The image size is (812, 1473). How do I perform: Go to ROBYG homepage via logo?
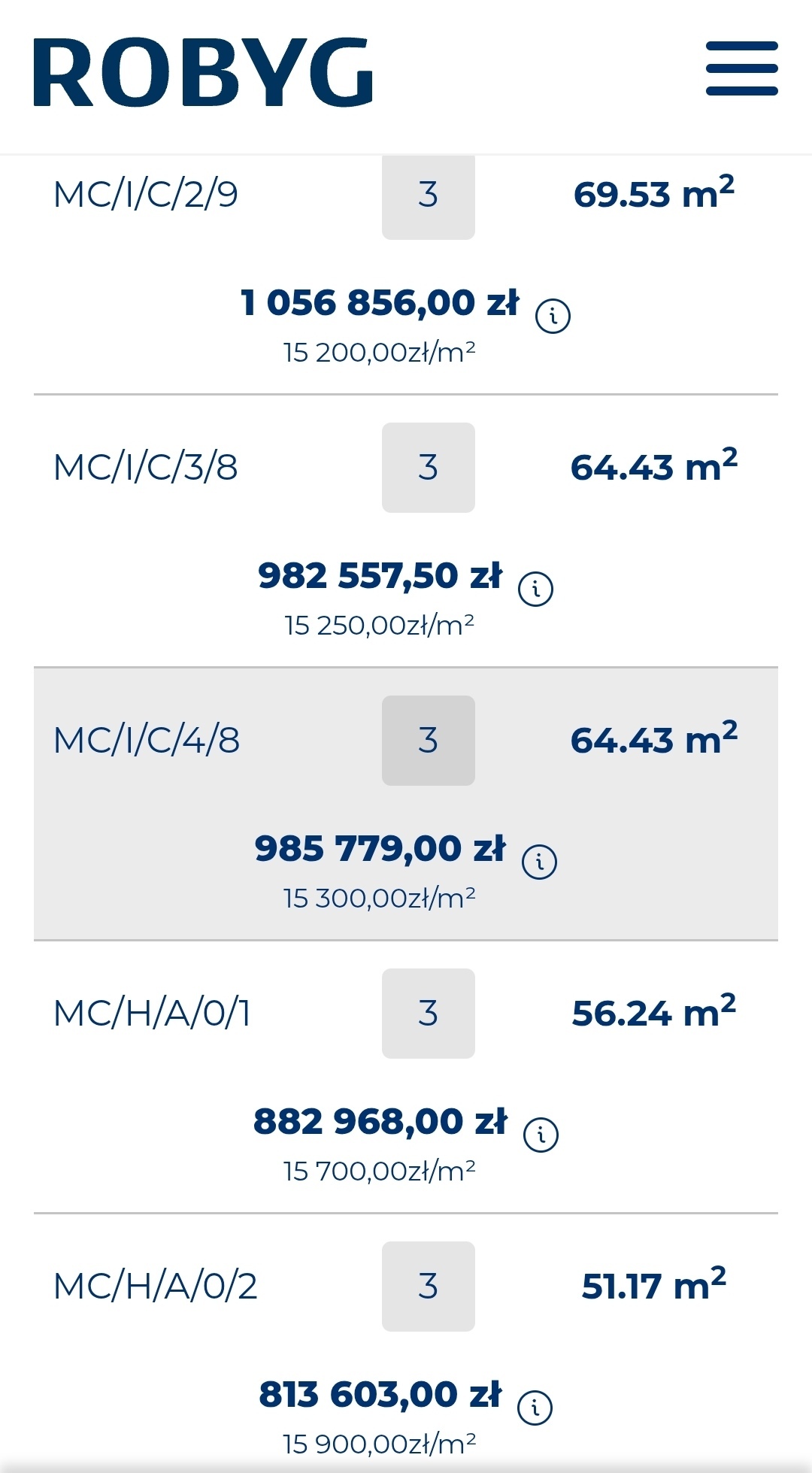click(203, 72)
